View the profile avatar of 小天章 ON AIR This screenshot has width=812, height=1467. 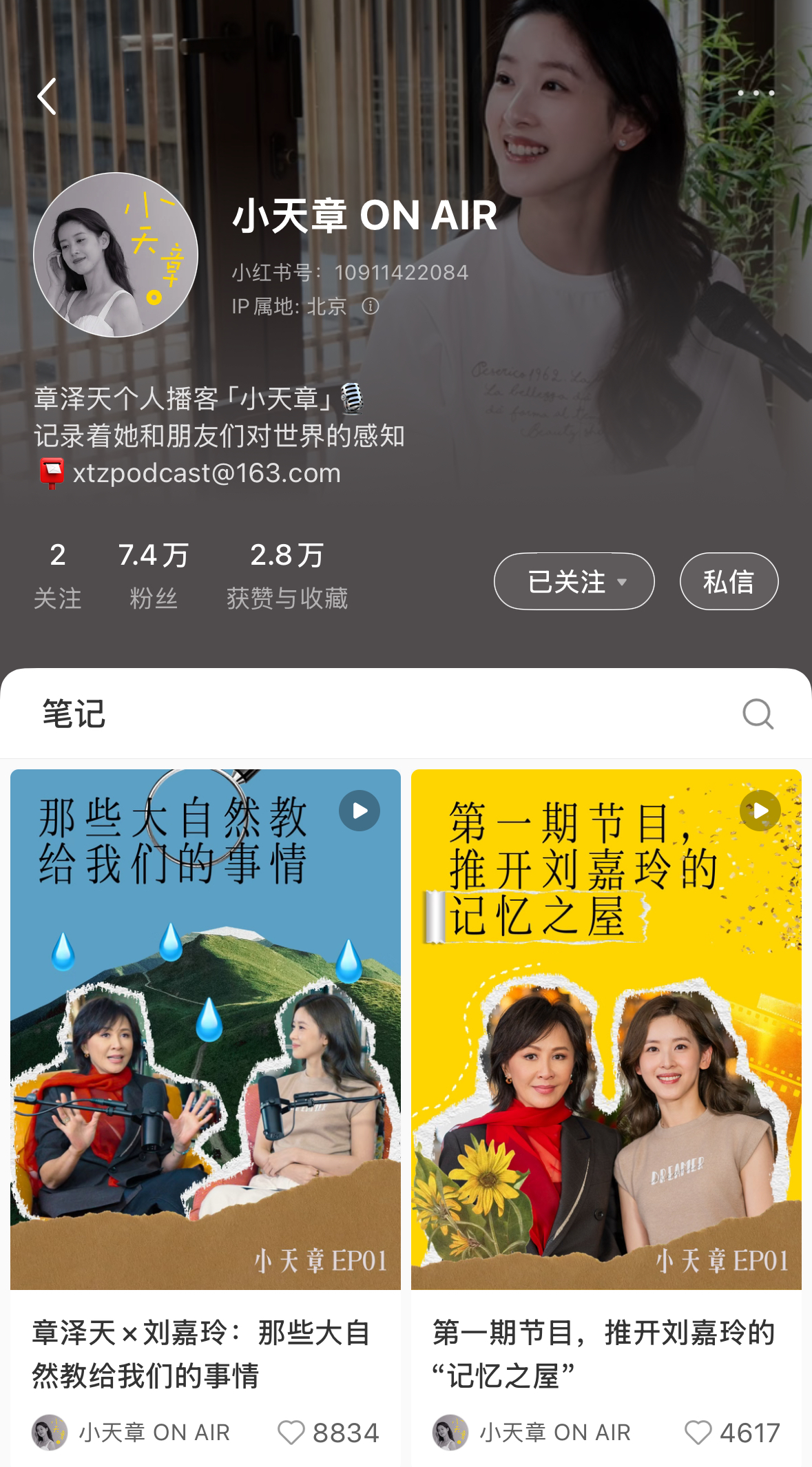pyautogui.click(x=116, y=255)
